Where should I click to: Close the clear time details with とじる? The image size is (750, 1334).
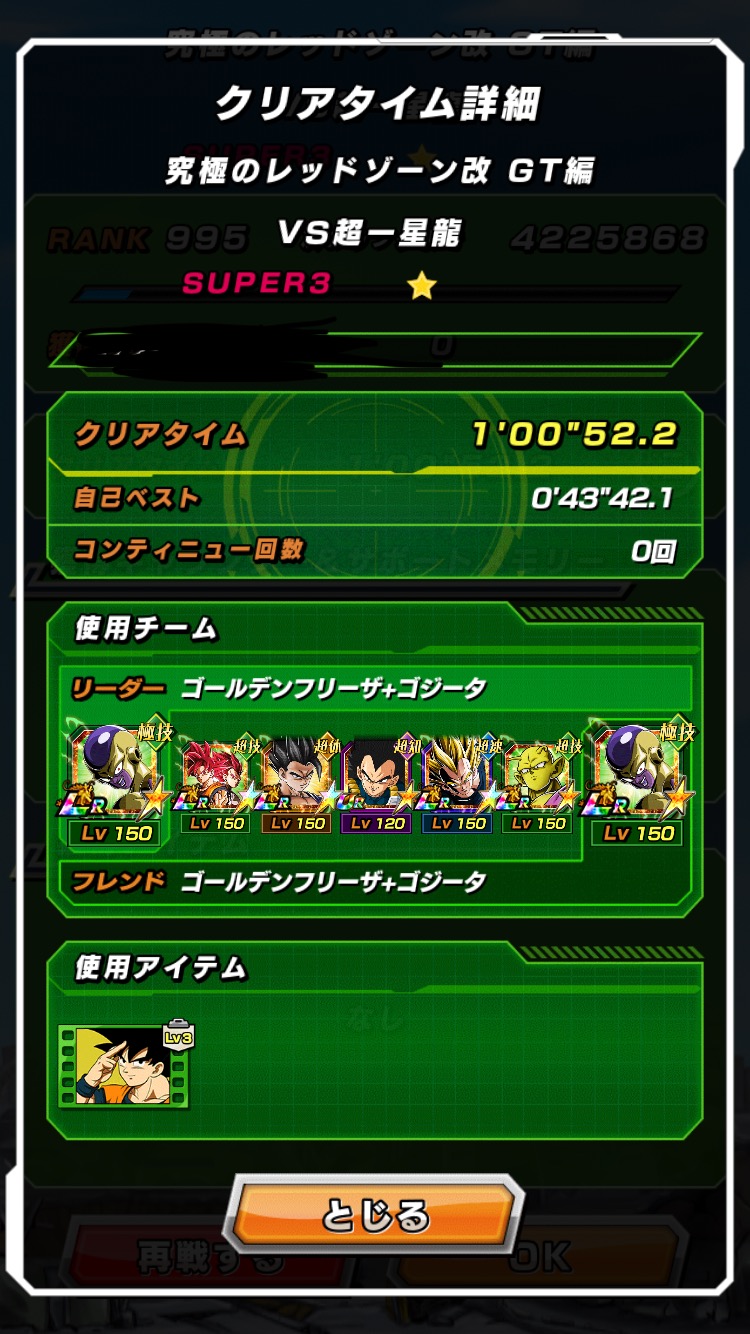pyautogui.click(x=375, y=1215)
